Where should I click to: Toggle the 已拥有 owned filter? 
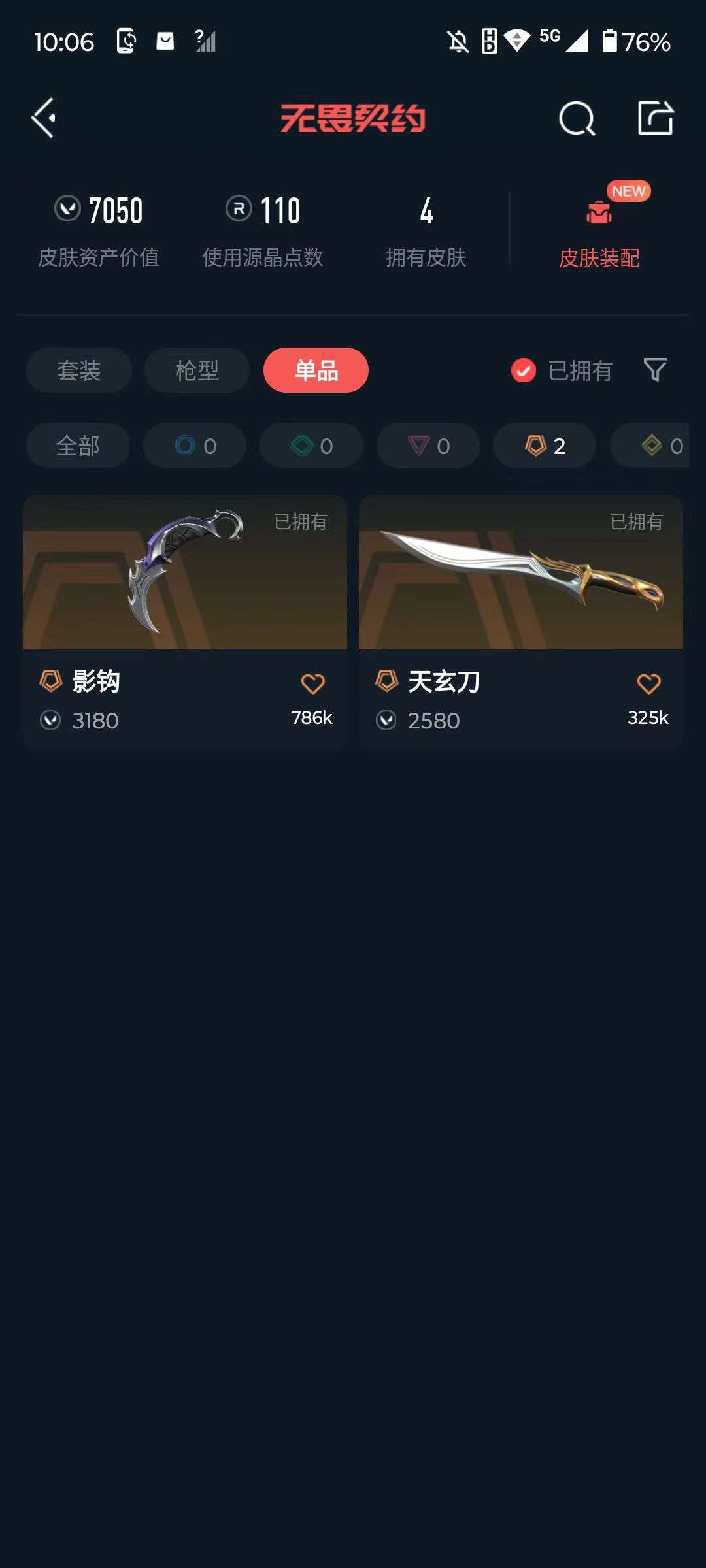(x=522, y=370)
